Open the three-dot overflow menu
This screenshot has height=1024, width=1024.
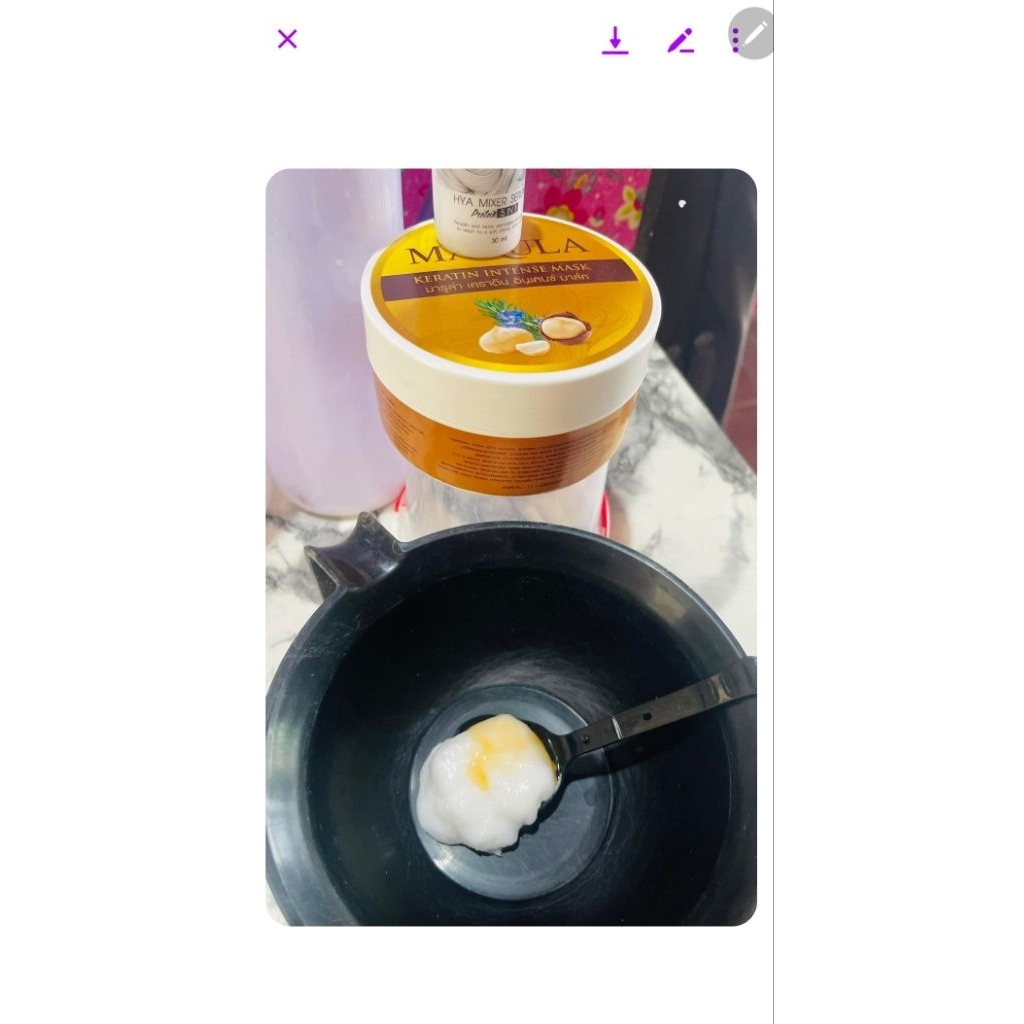[x=735, y=40]
